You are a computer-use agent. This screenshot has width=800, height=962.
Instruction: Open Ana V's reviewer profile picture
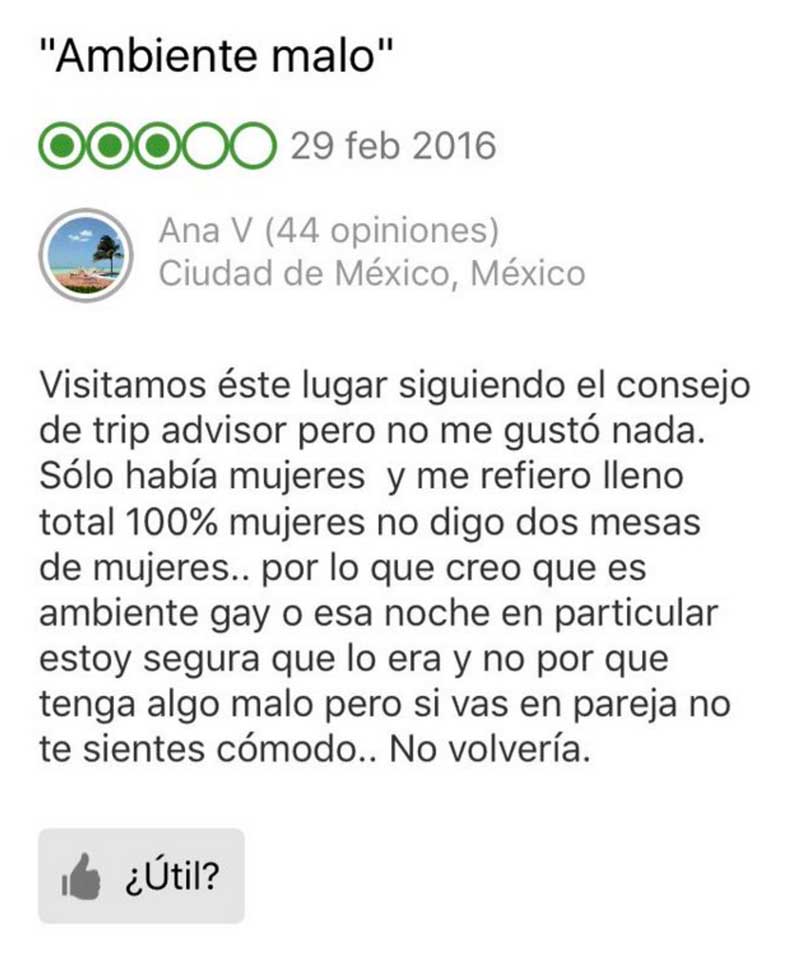tap(86, 256)
